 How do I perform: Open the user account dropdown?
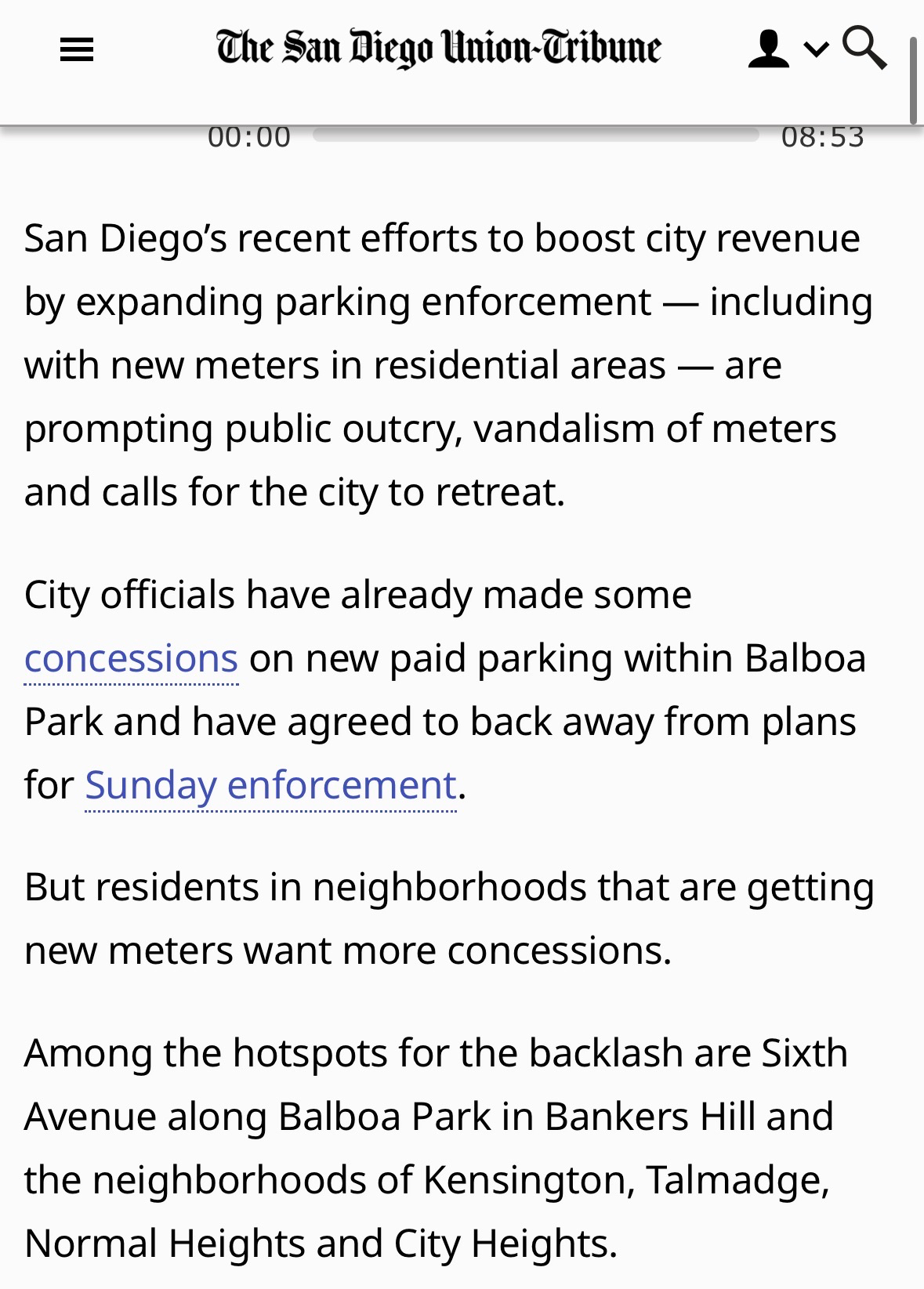click(787, 49)
